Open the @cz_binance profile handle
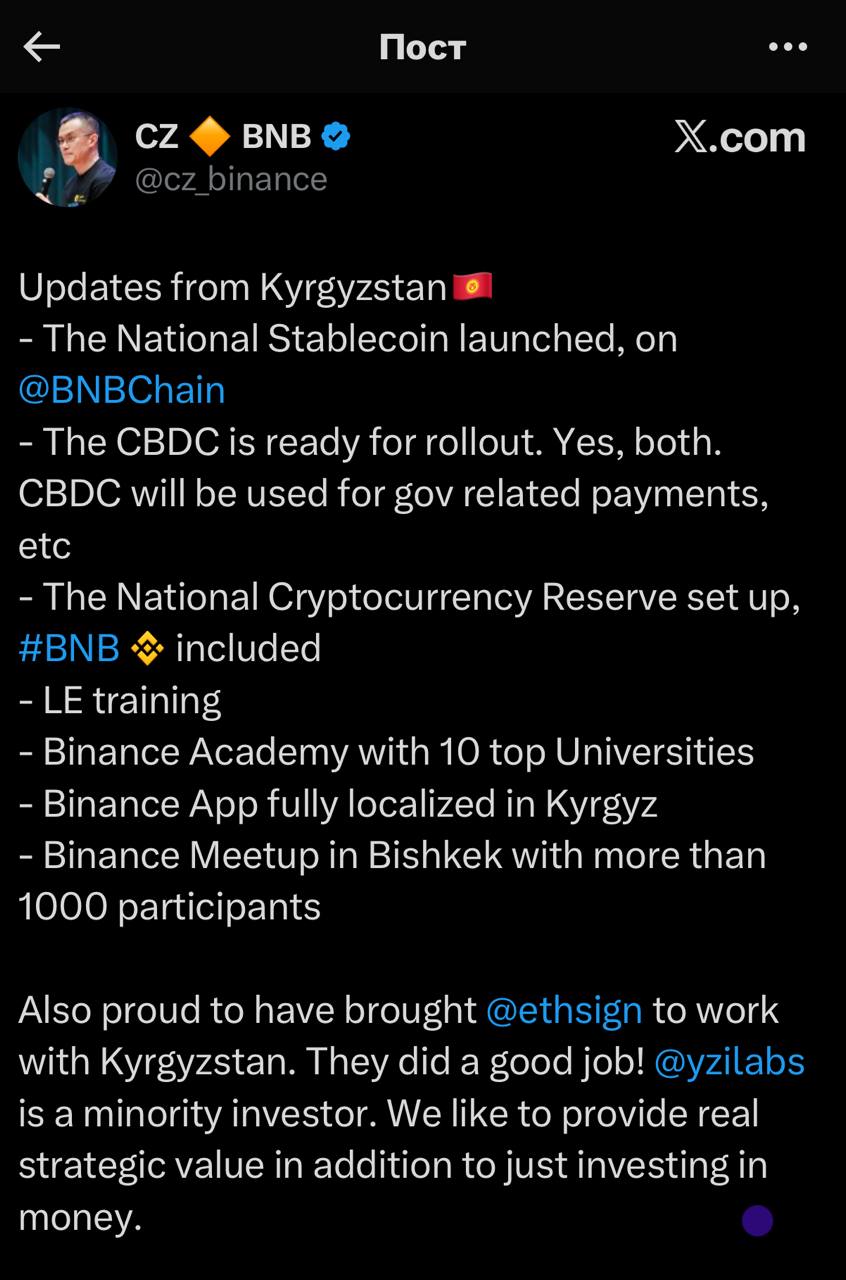This screenshot has height=1280, width=846. pyautogui.click(x=231, y=179)
